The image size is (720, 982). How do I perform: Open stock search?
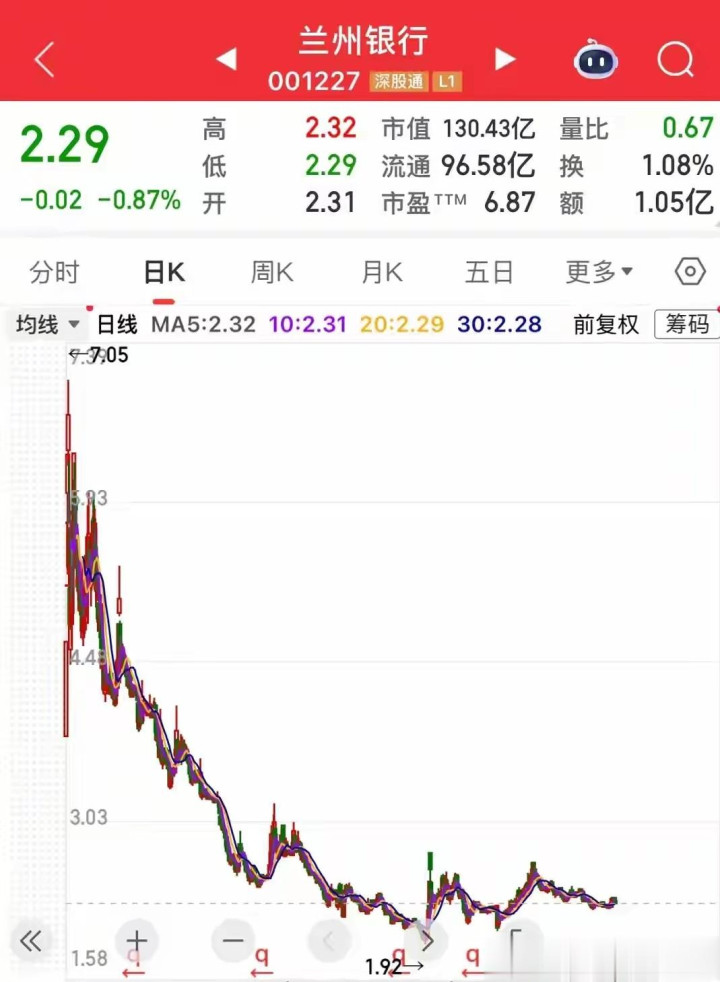(x=675, y=60)
